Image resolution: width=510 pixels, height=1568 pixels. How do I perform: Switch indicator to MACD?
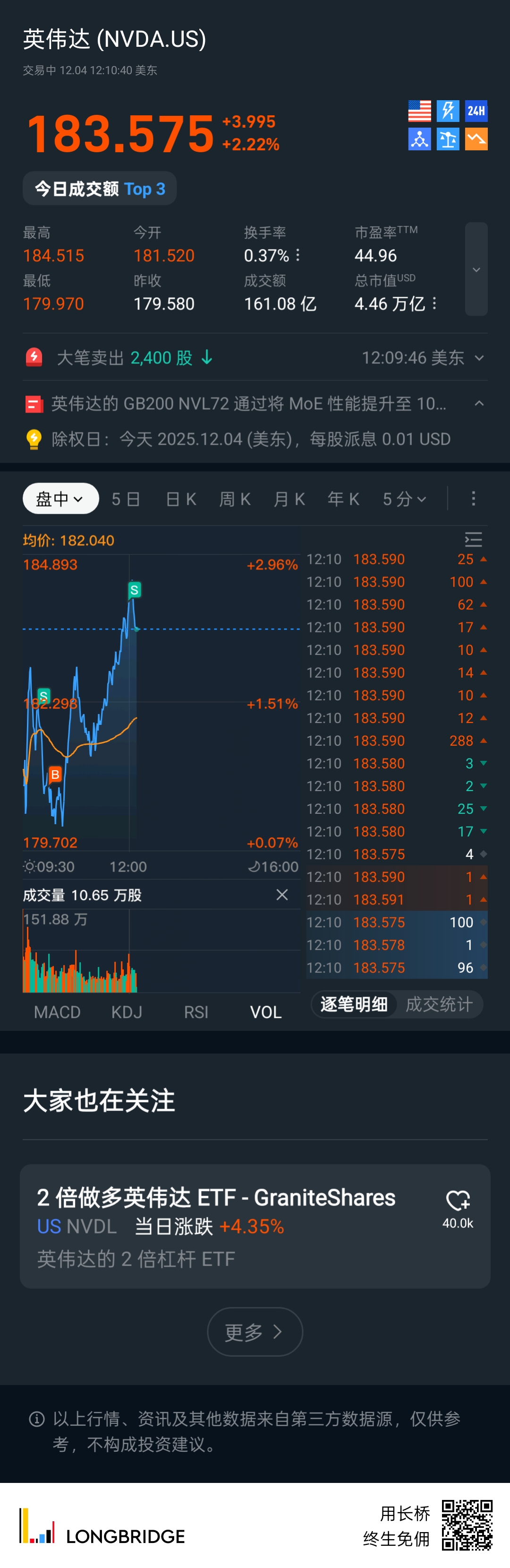(x=57, y=1012)
